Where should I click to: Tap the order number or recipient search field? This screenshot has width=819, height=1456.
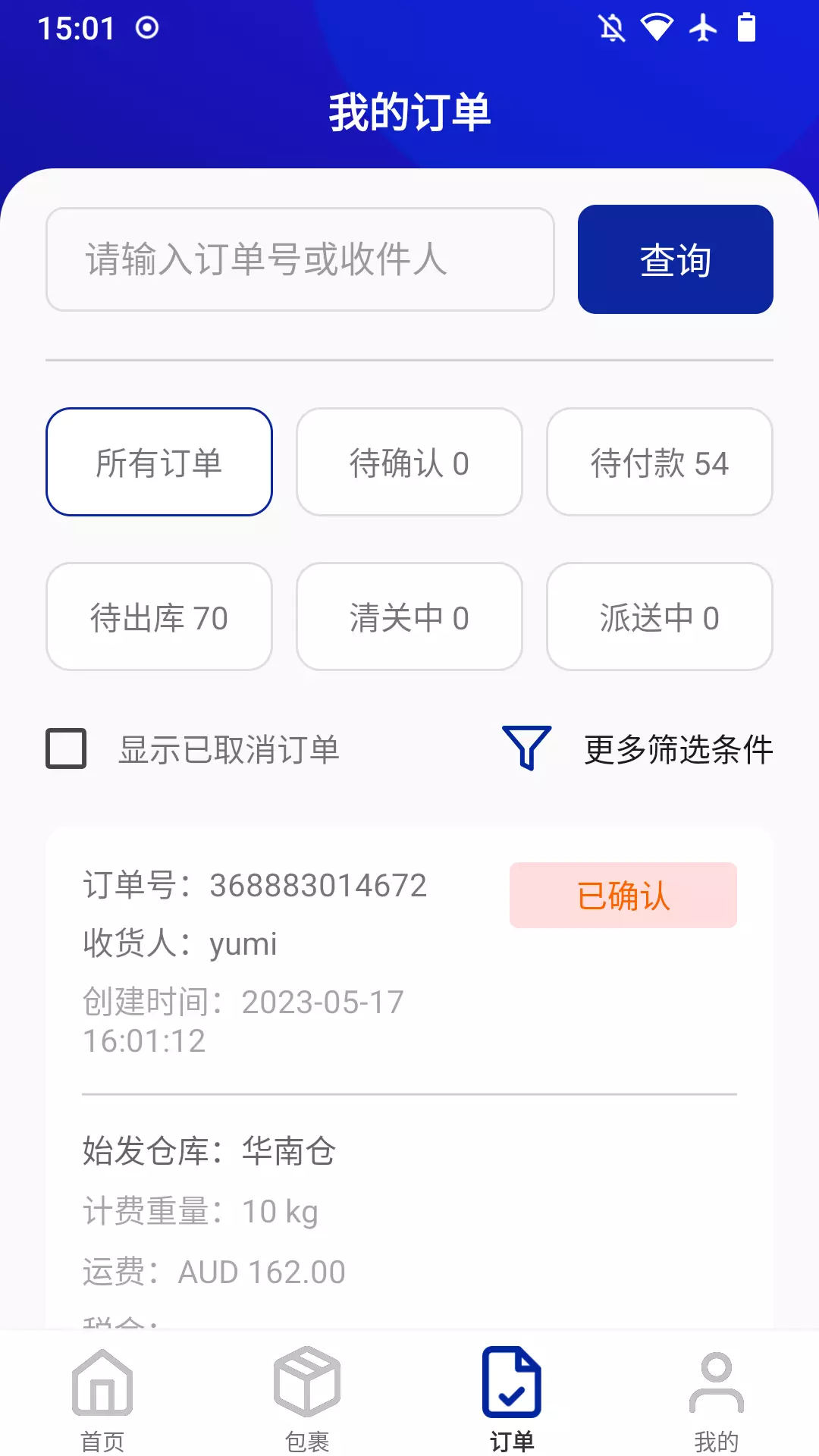(x=300, y=259)
